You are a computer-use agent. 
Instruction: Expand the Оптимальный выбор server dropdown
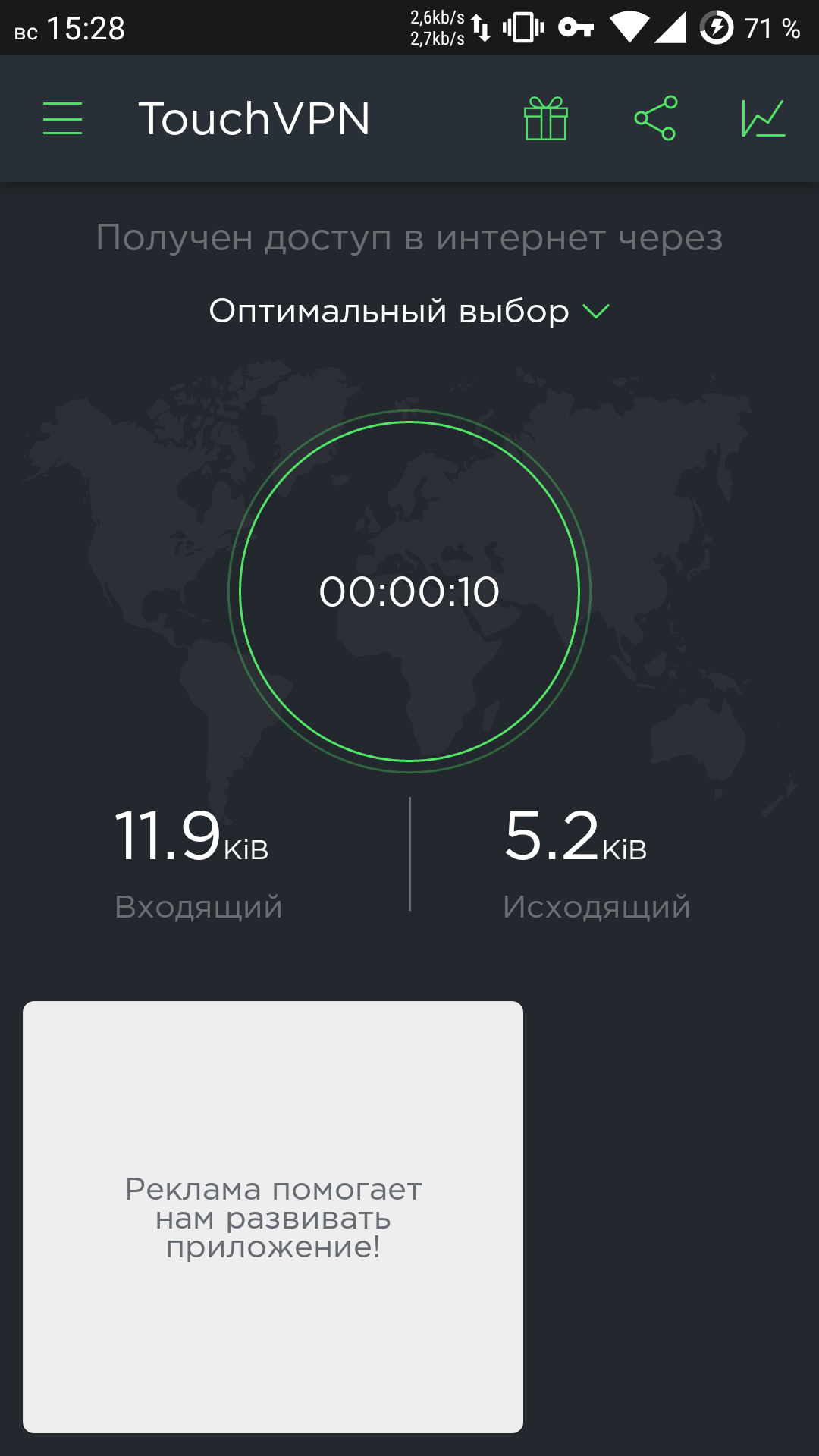pyautogui.click(x=409, y=311)
